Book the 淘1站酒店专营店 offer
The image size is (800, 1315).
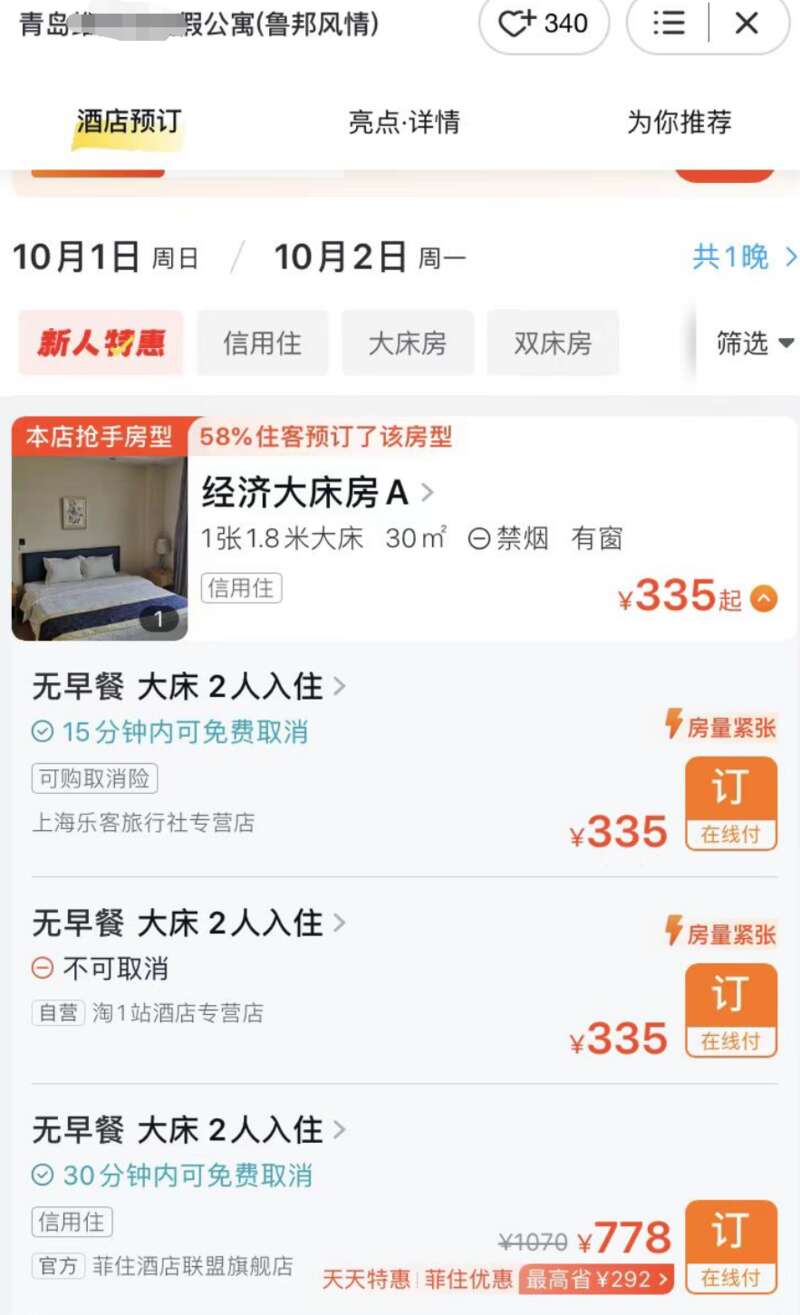(731, 1009)
